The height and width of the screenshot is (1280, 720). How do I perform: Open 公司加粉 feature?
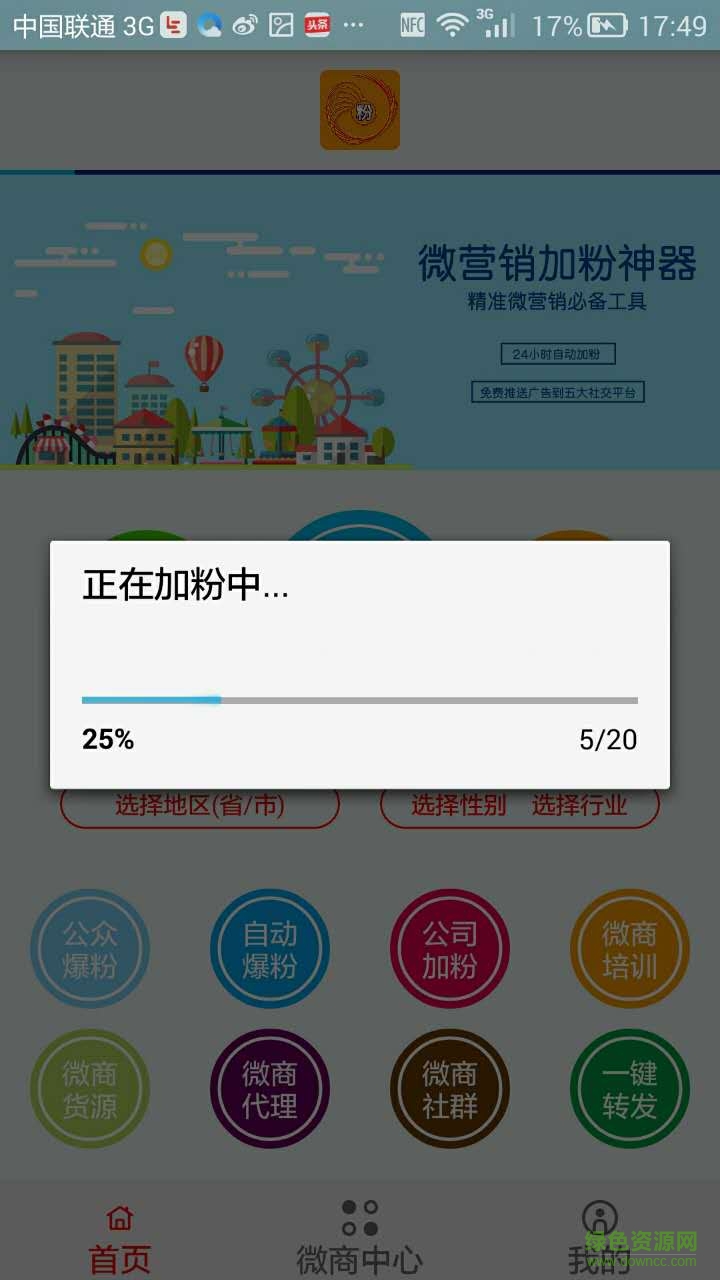pyautogui.click(x=450, y=948)
